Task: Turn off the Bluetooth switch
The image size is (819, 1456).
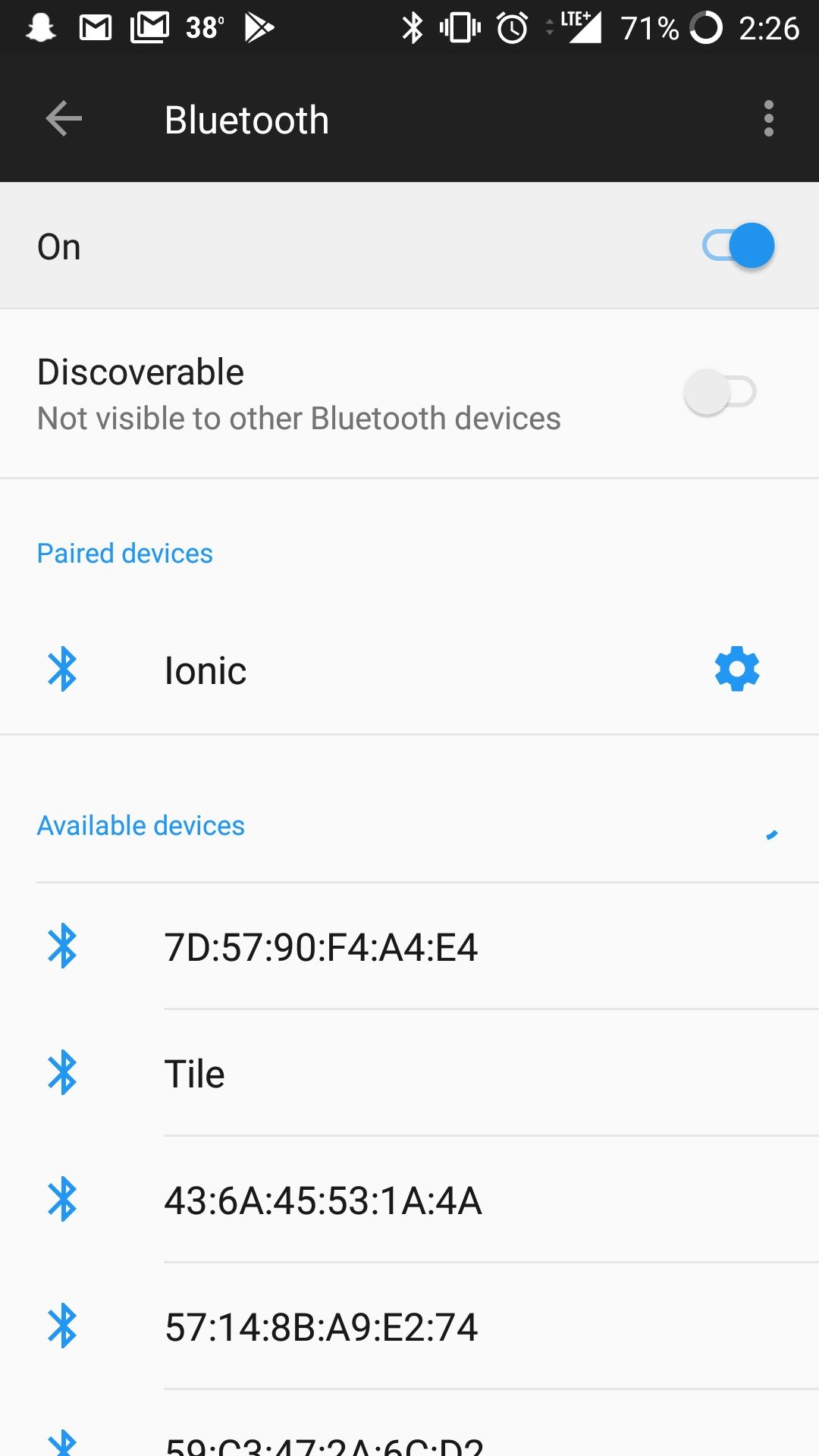Action: (x=738, y=246)
